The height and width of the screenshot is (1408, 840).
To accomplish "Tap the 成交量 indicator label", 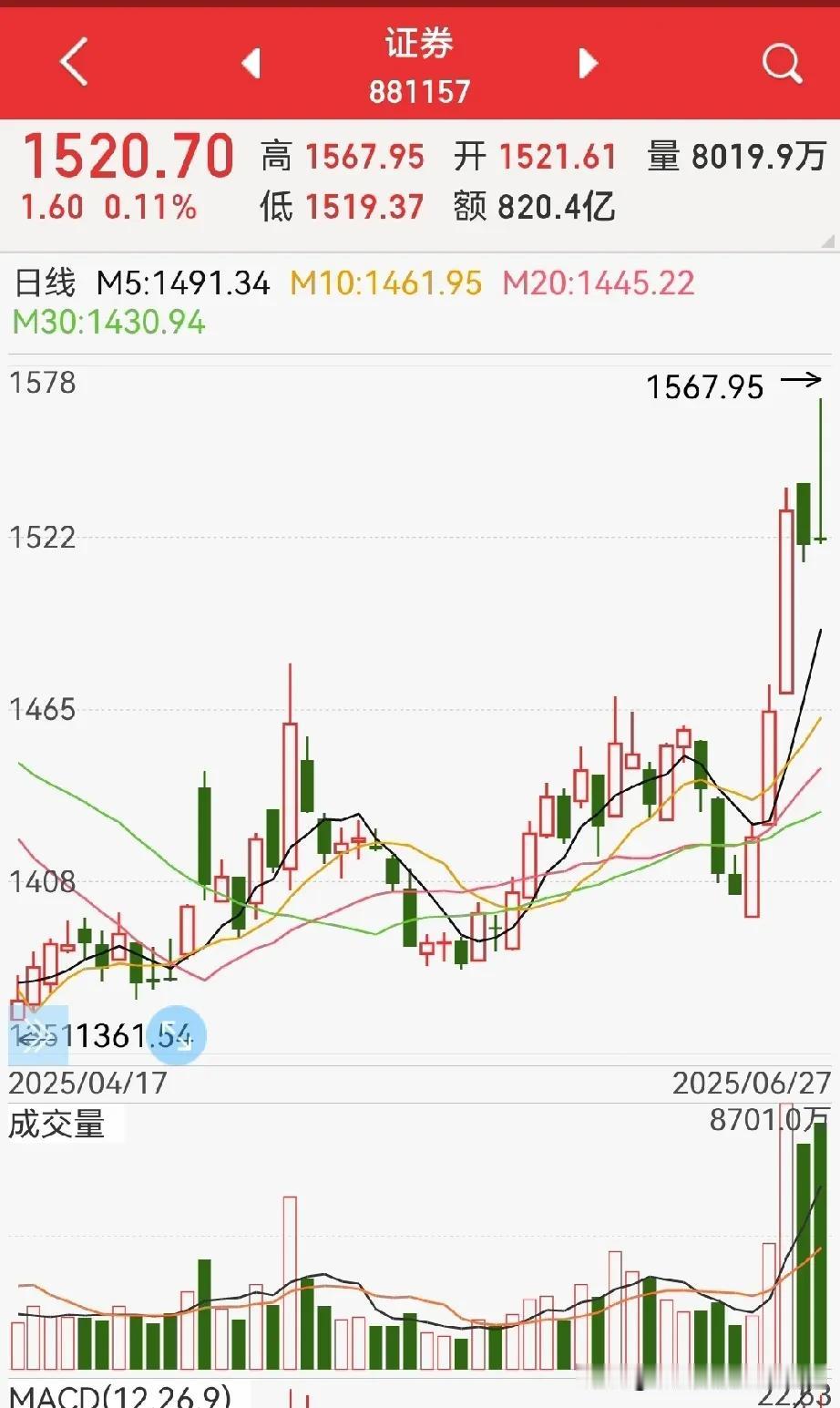I will [x=56, y=1124].
